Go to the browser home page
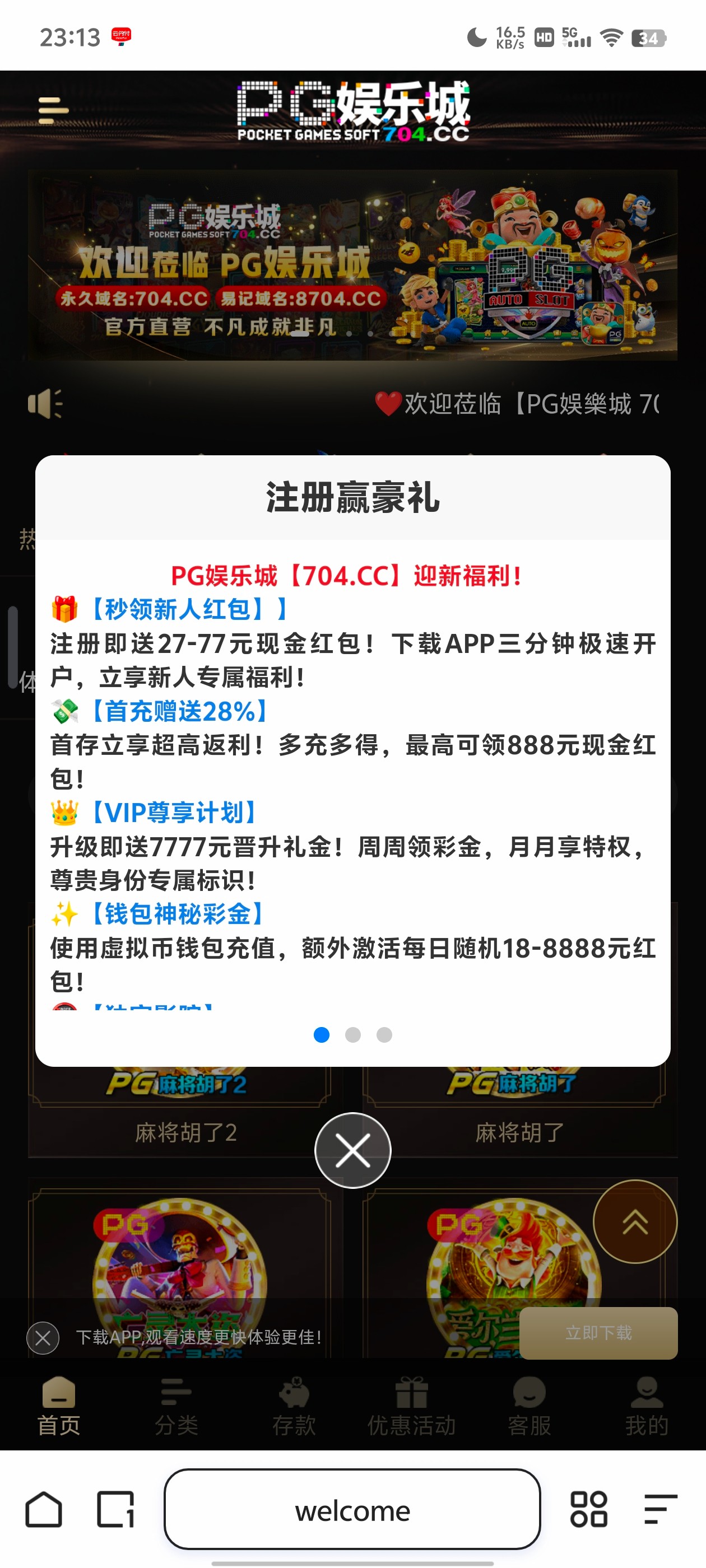Screen dimensions: 706x1568 click(44, 1510)
